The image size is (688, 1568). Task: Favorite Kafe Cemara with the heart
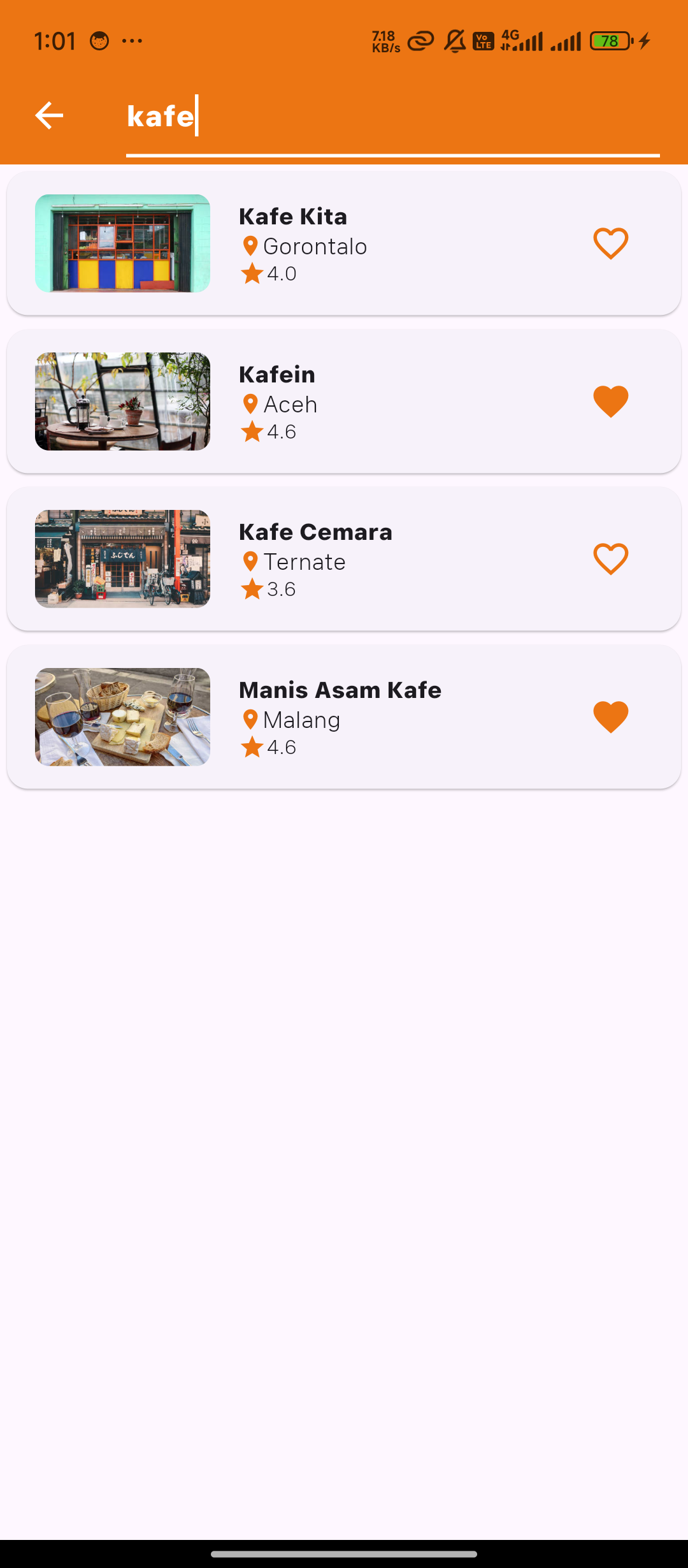[610, 559]
